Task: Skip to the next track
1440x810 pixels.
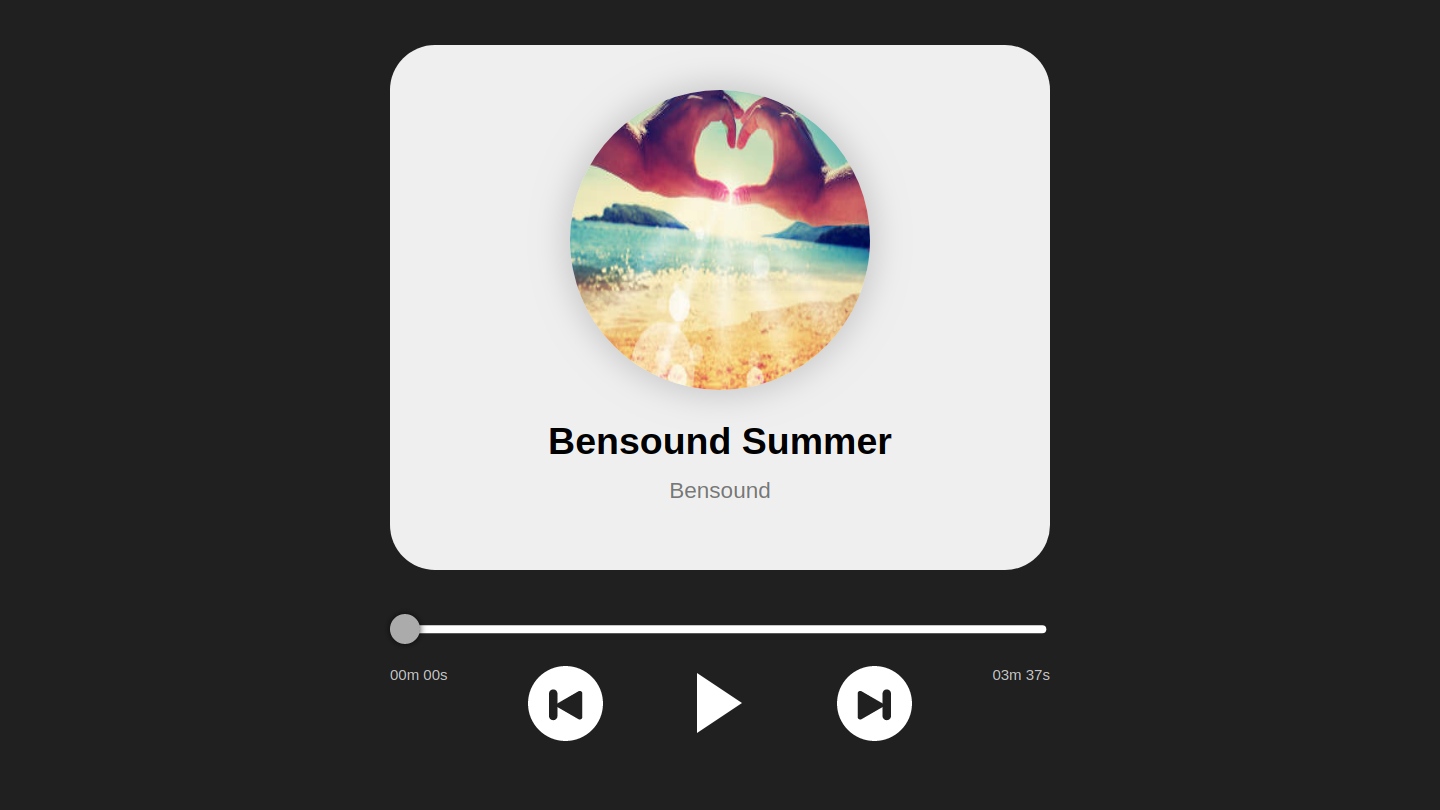Action: 874,704
